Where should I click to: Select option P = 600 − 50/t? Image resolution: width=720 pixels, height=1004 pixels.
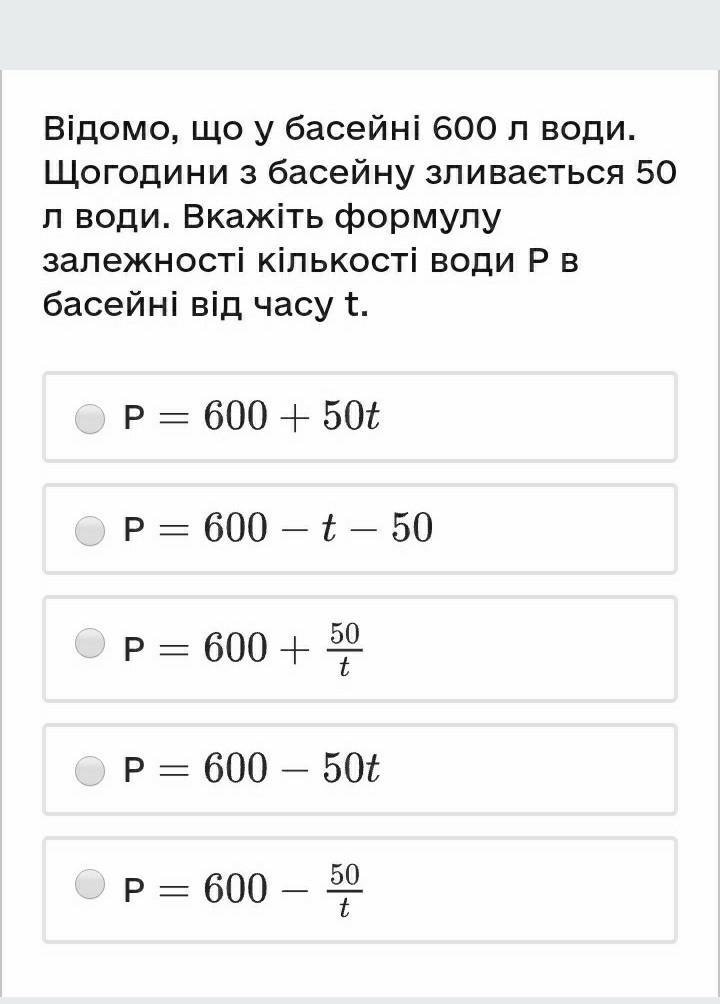(x=90, y=883)
